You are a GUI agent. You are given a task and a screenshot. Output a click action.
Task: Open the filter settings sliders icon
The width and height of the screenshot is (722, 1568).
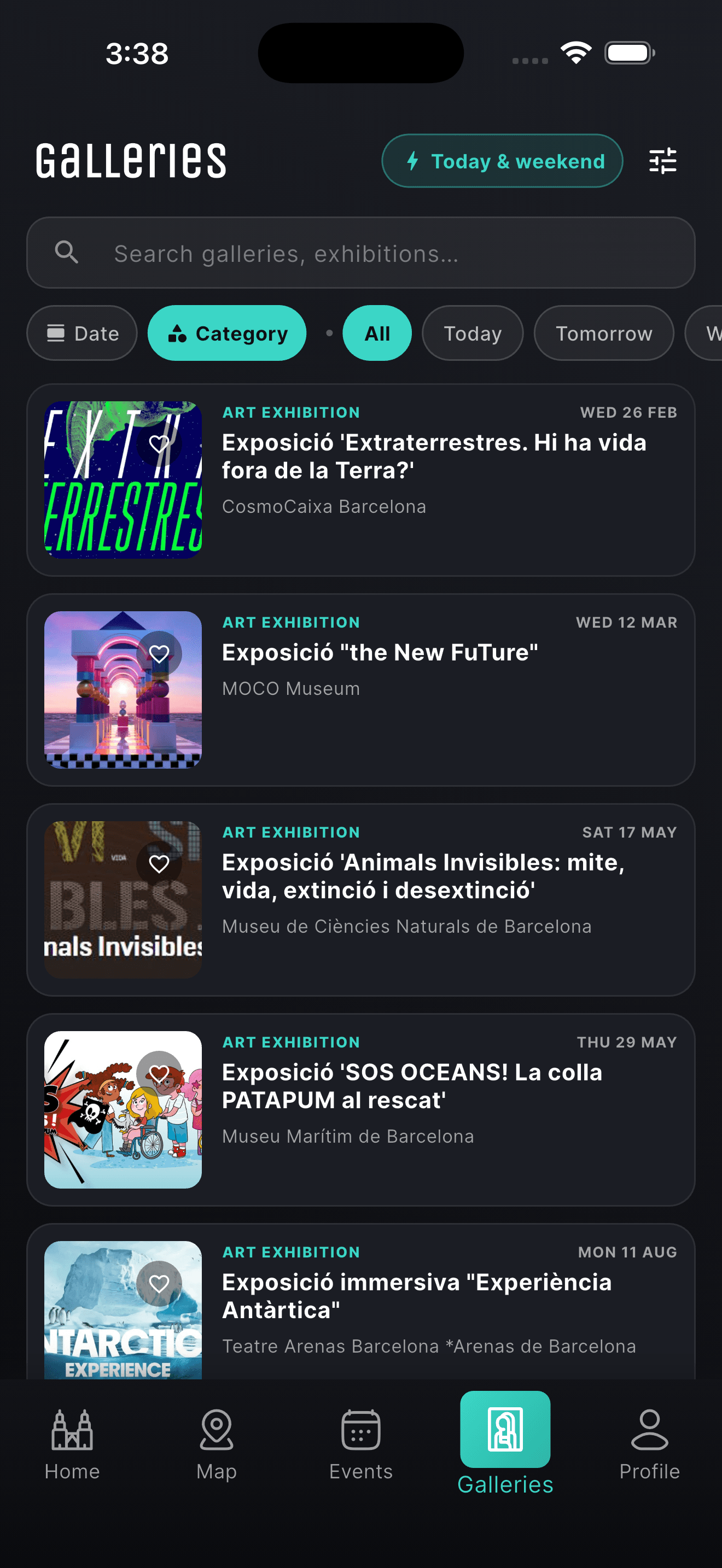(662, 161)
